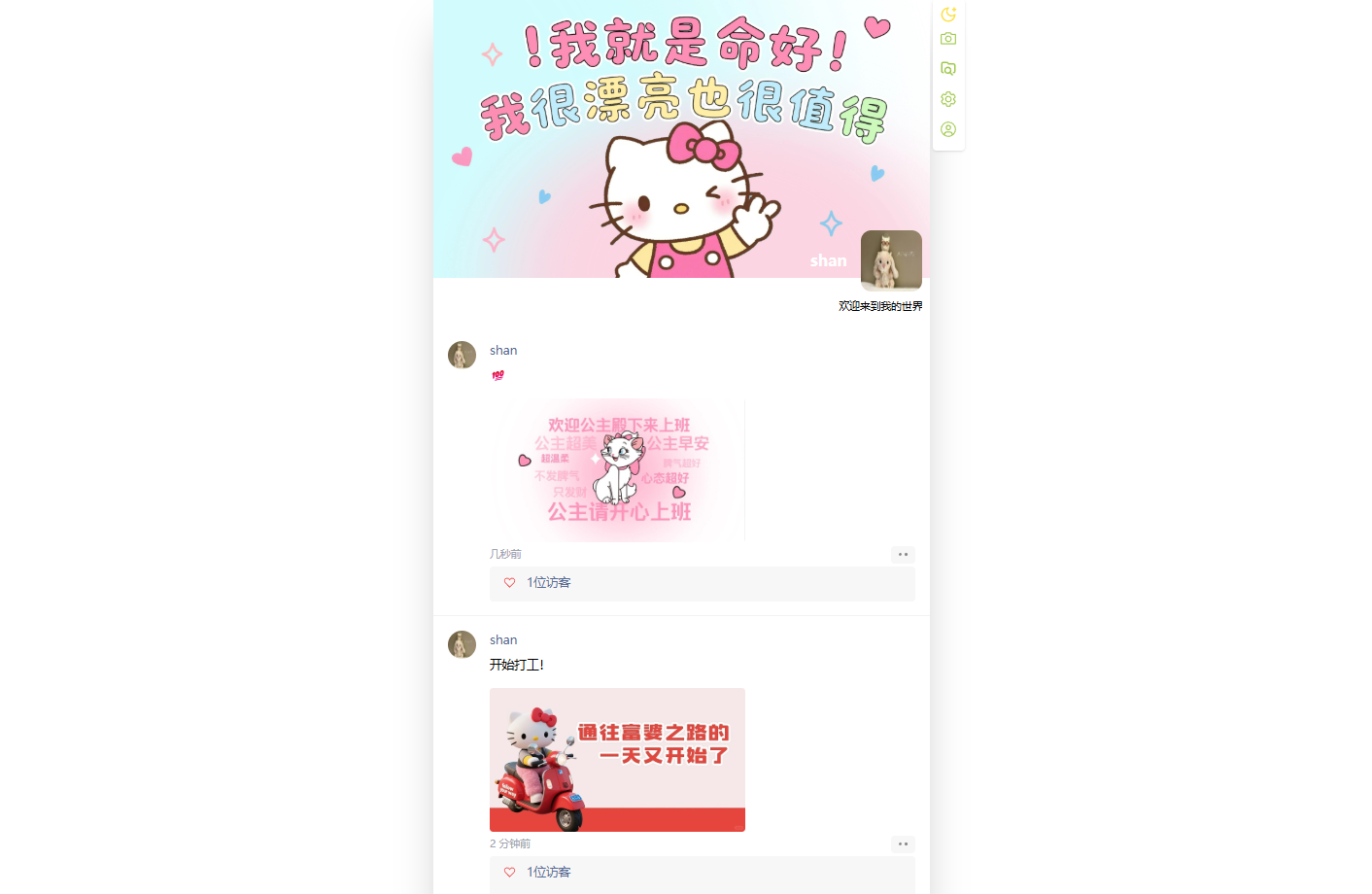Open the more options button on the 开始打工 post
1372x894 pixels.
(903, 844)
